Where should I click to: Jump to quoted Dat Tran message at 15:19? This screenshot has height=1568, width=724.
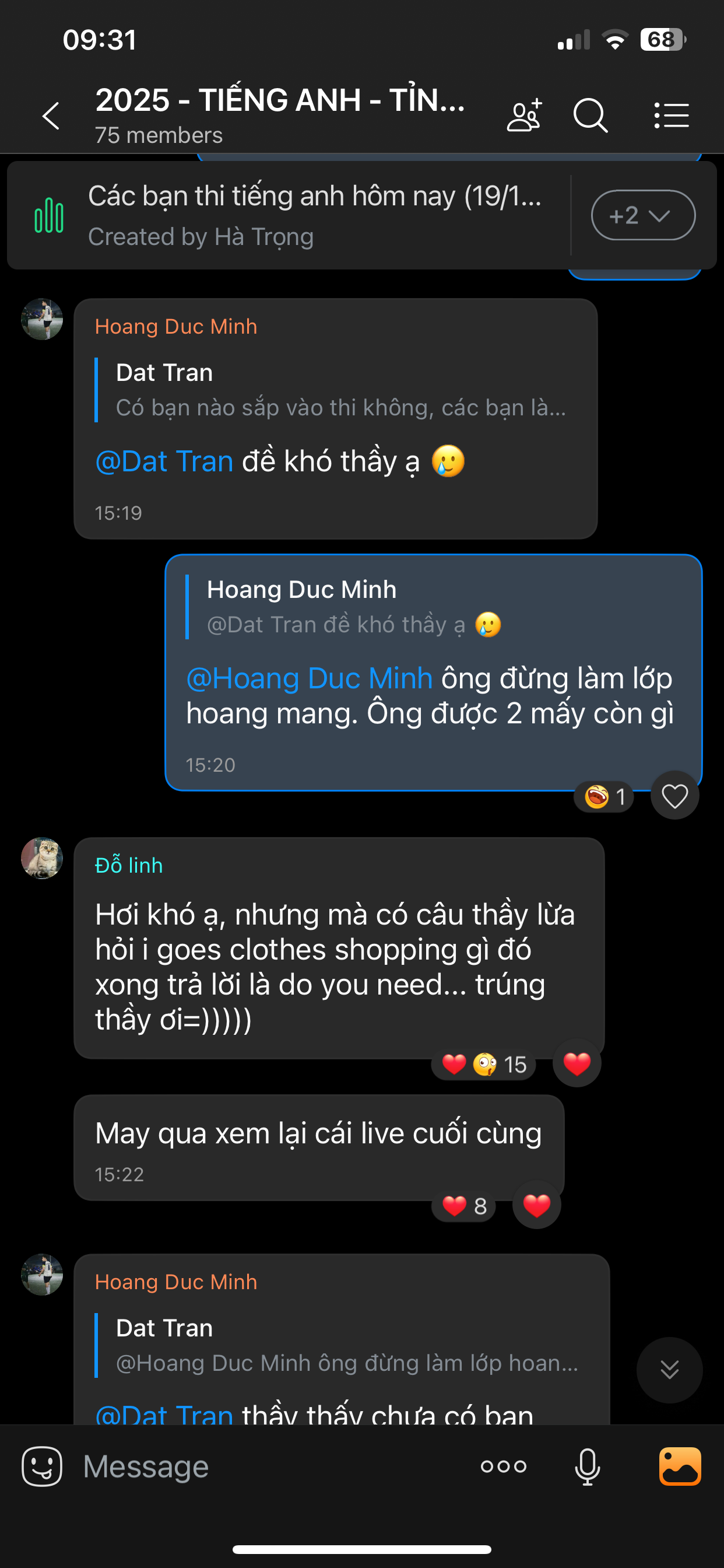coord(339,390)
